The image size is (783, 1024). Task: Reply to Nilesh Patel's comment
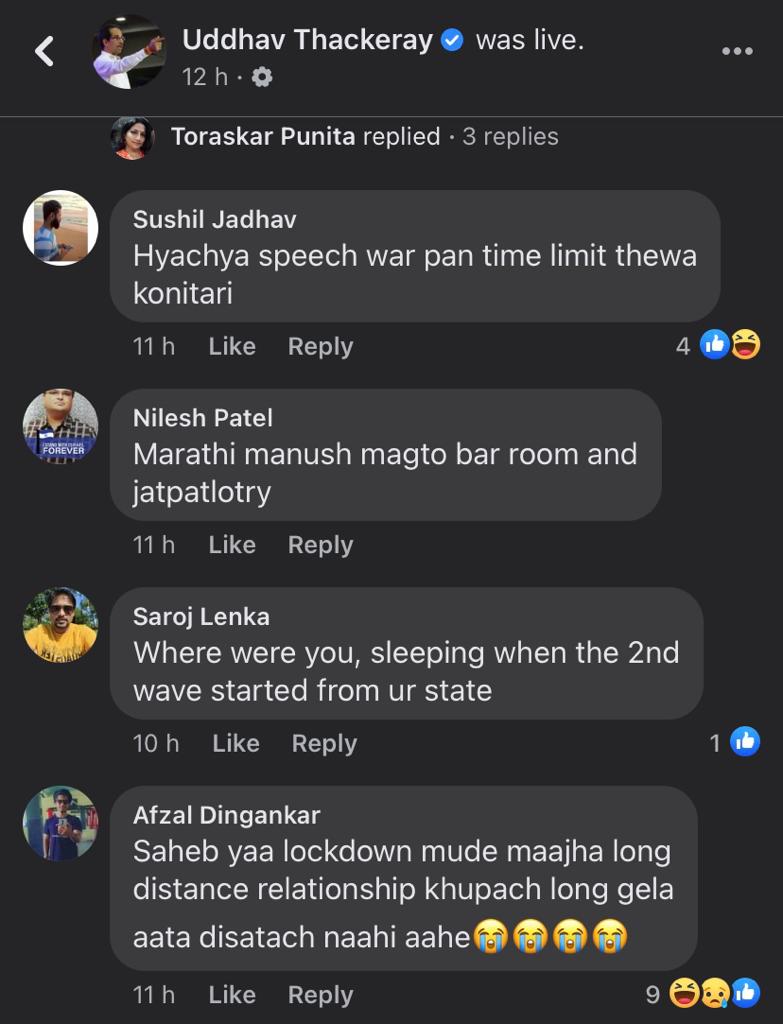(x=320, y=545)
